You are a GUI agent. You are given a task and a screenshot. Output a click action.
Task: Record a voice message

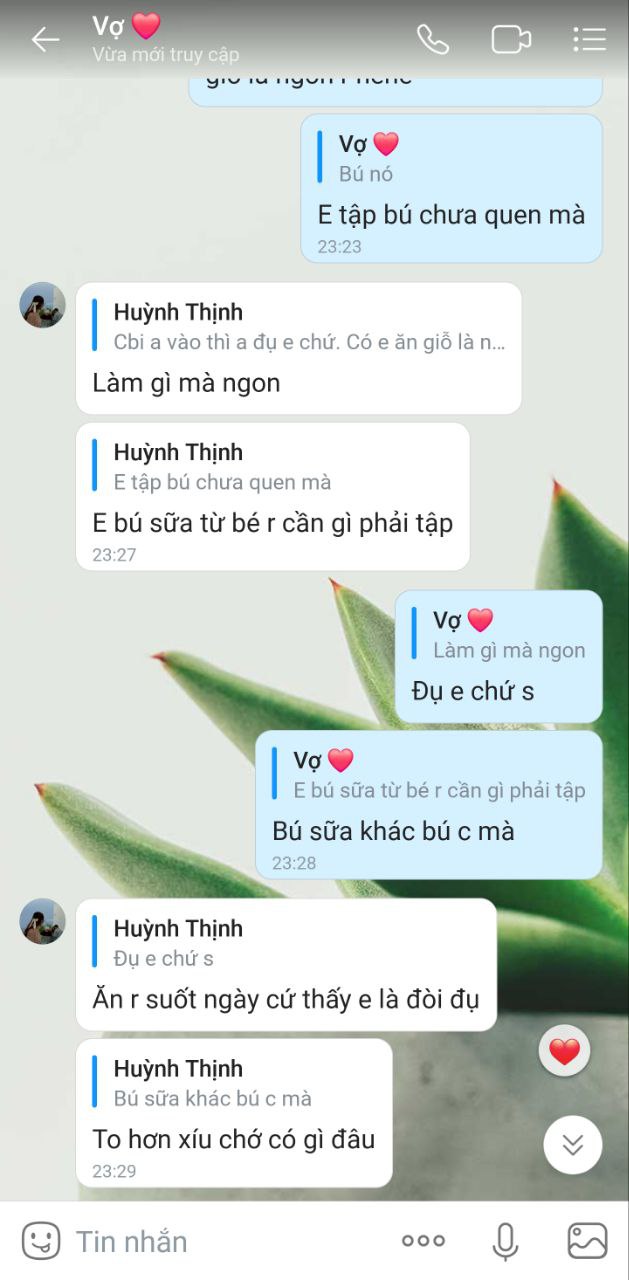coord(505,1241)
